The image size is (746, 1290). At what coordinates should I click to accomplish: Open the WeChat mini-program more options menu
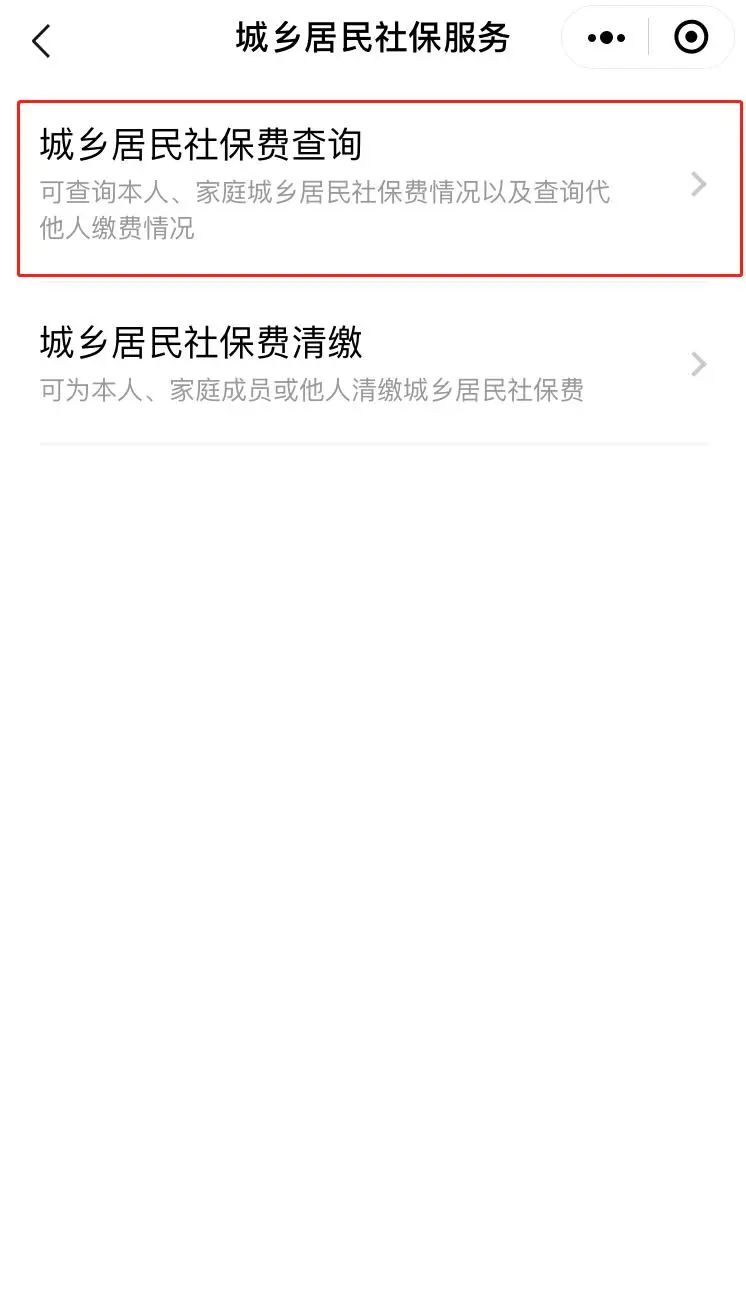pos(607,37)
